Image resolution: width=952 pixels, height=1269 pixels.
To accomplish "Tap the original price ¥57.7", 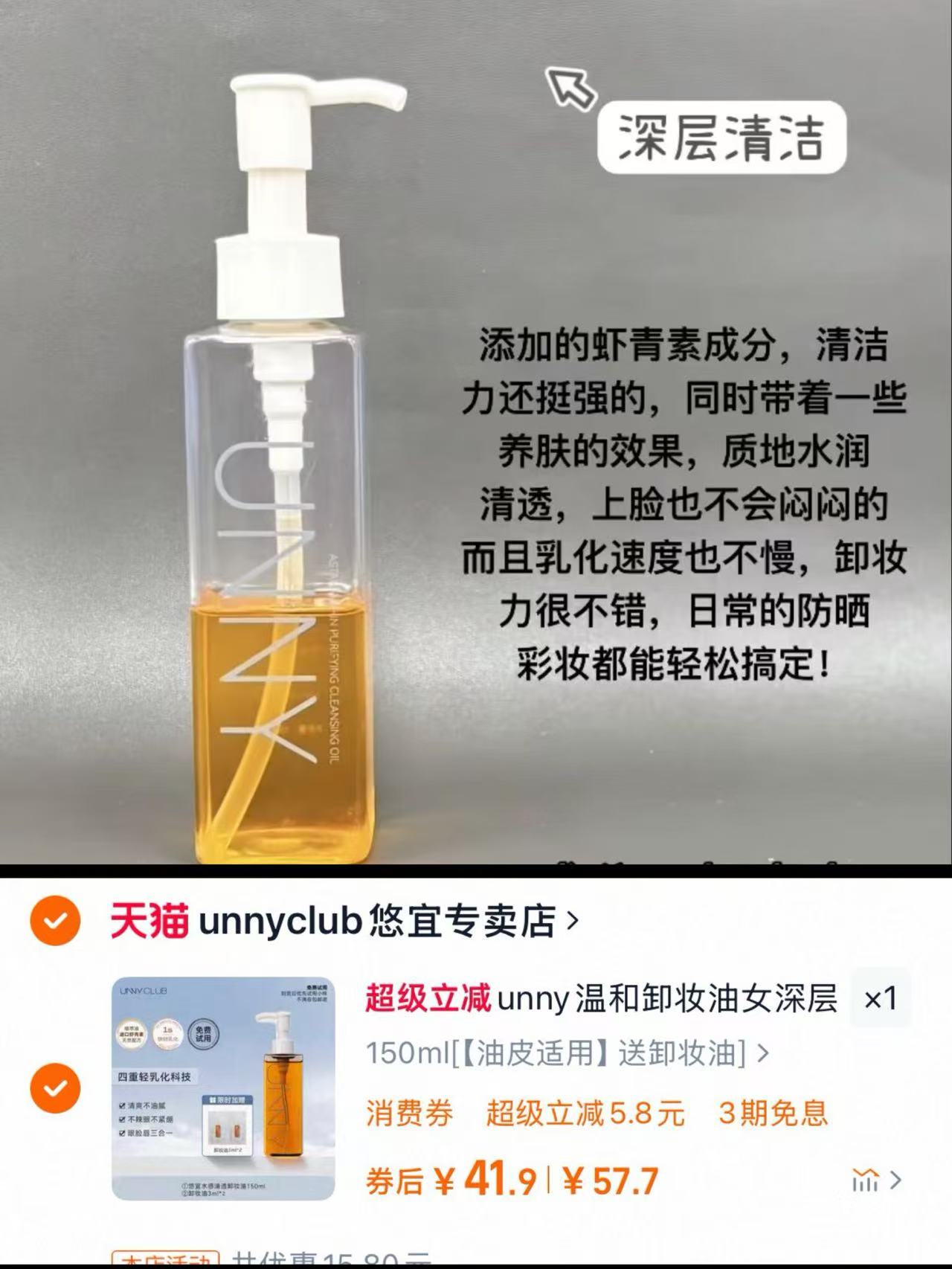I will coord(610,1181).
